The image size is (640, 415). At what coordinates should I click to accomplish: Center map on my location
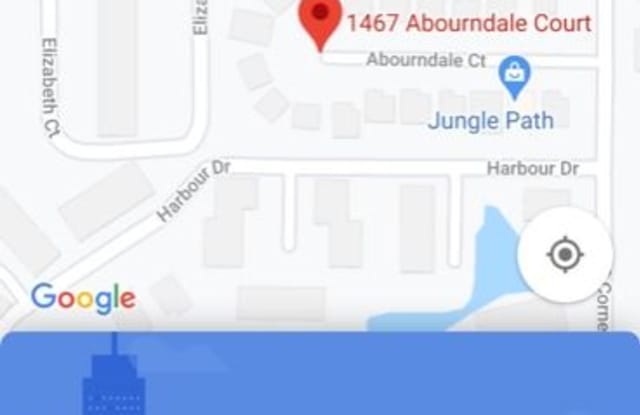coord(565,254)
